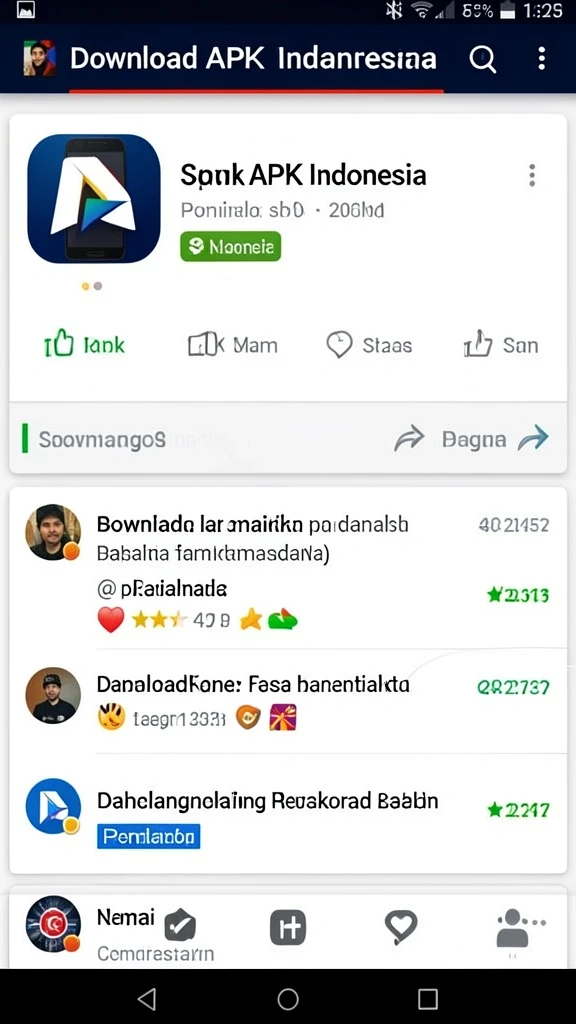This screenshot has height=1024, width=576.
Task: Go to the home screen via system home
Action: pyautogui.click(x=288, y=999)
